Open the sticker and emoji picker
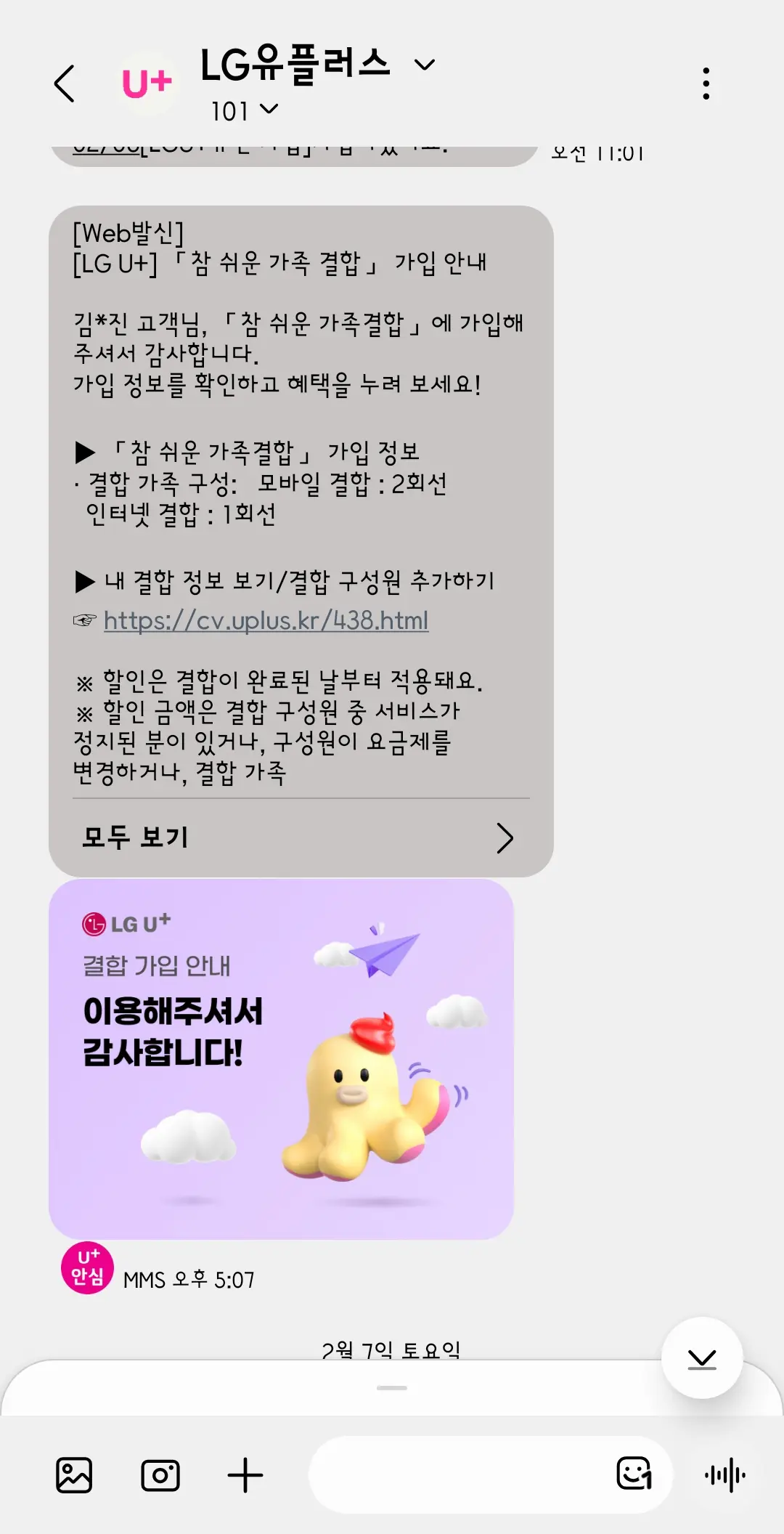 (634, 1474)
